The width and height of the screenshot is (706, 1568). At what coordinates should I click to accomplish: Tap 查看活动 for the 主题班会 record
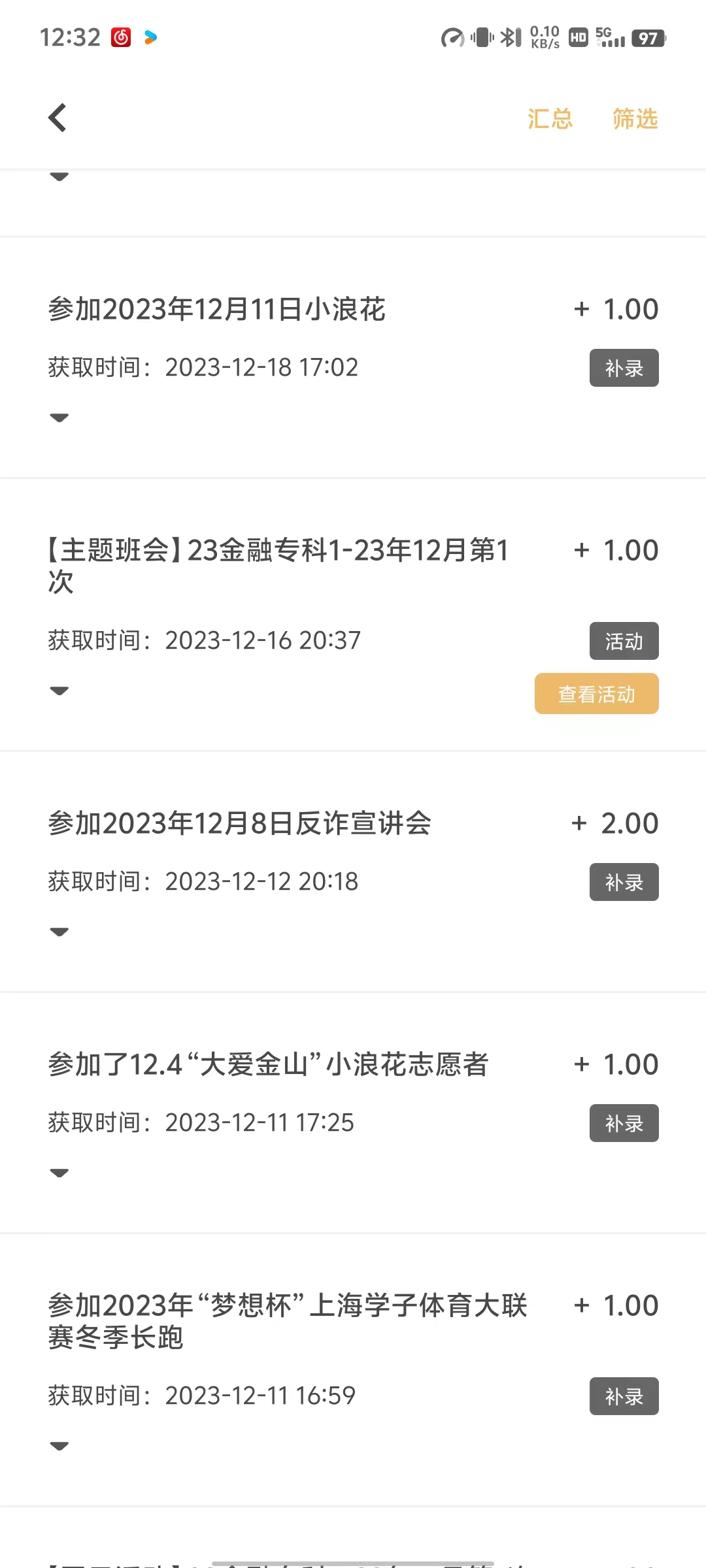pos(596,694)
